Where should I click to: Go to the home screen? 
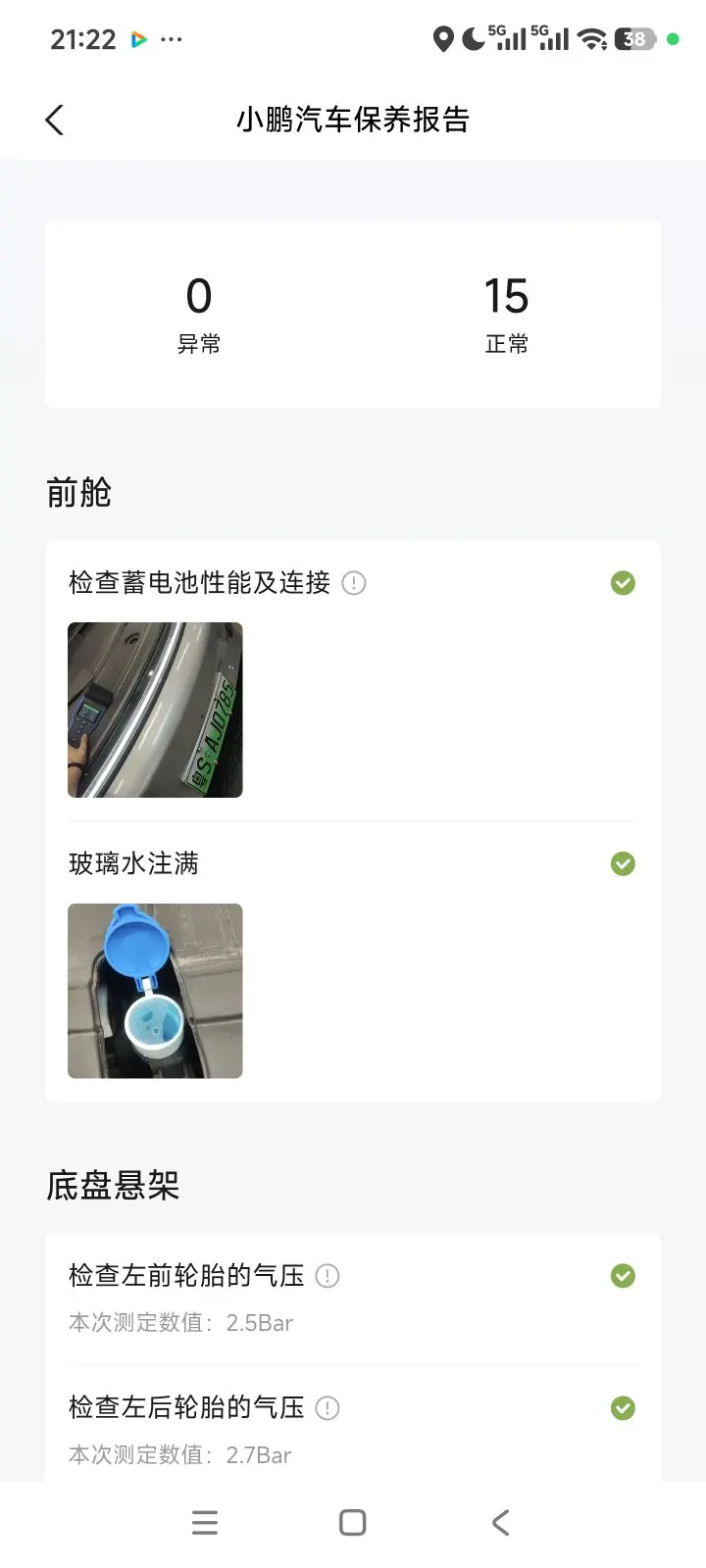pos(353,1522)
